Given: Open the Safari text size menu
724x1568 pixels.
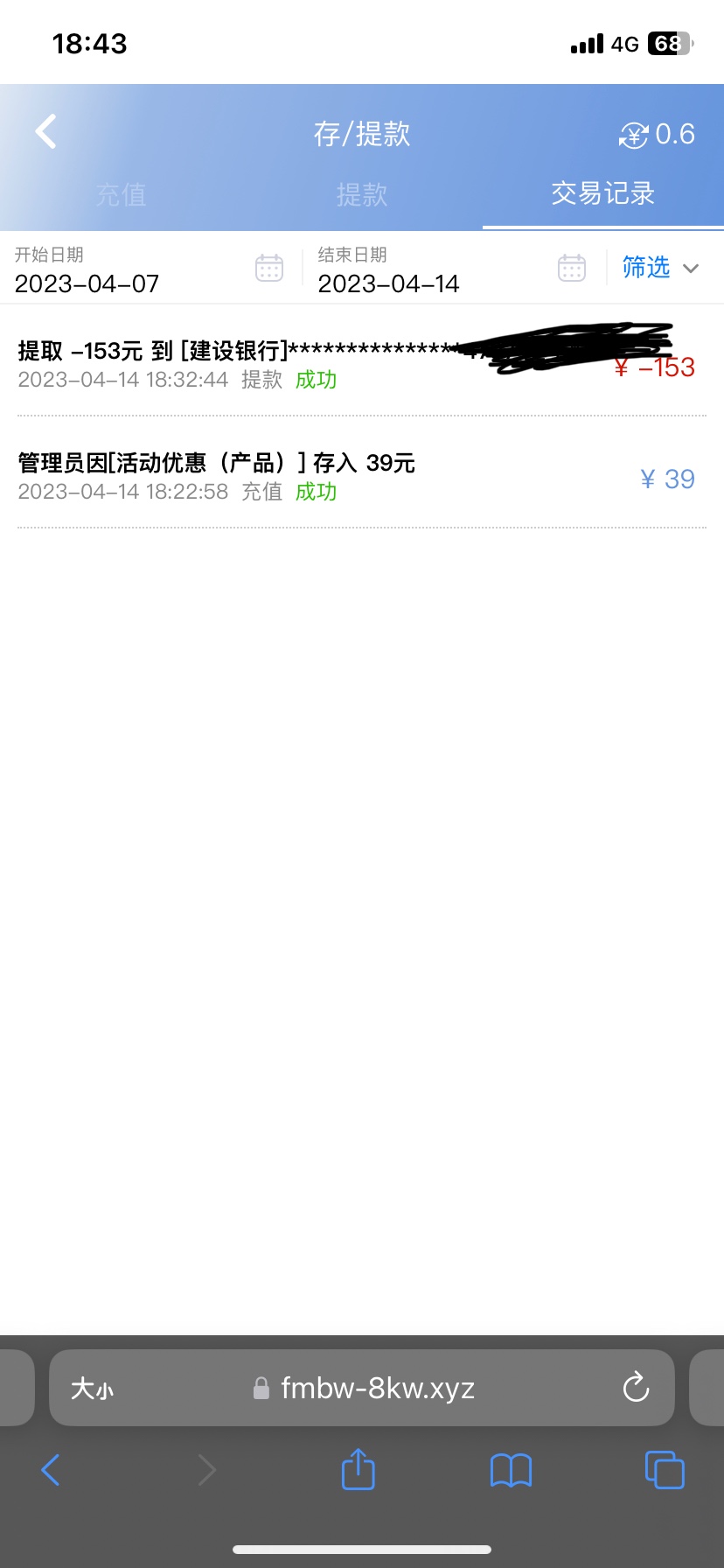Looking at the screenshot, I should pos(92,1389).
